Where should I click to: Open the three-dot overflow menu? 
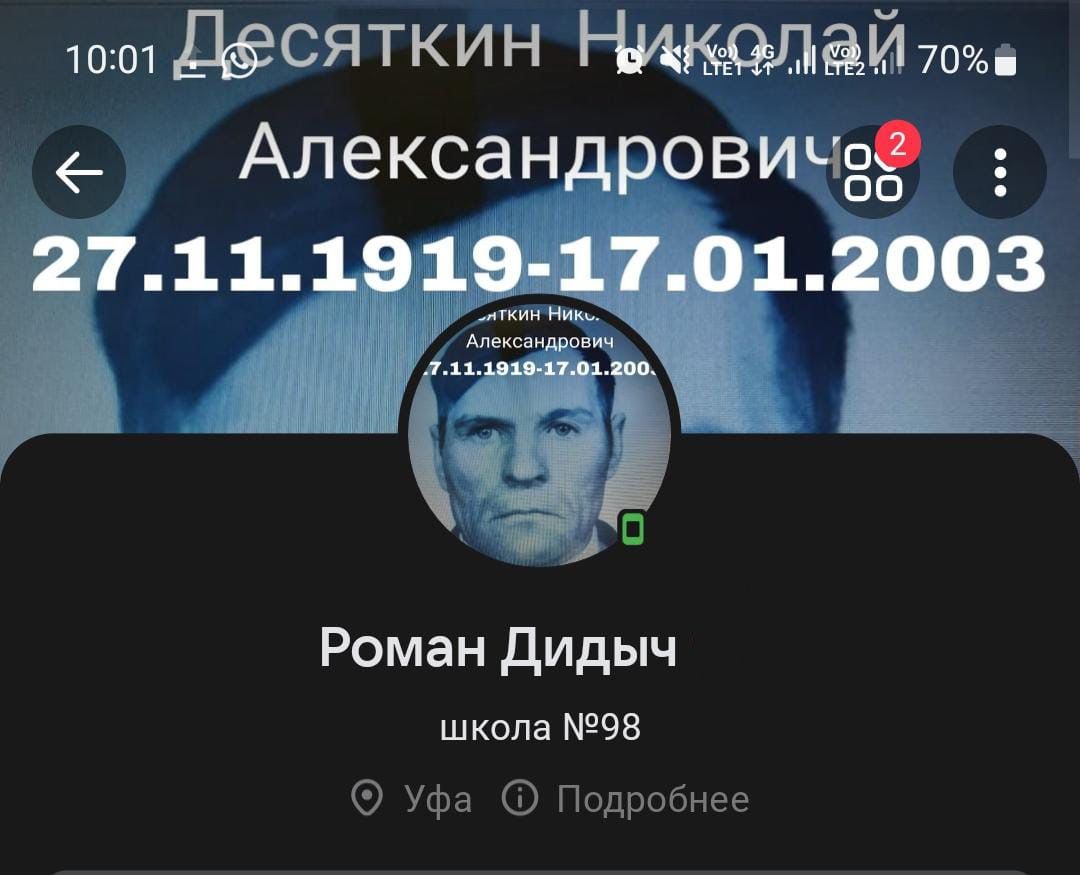tap(999, 172)
